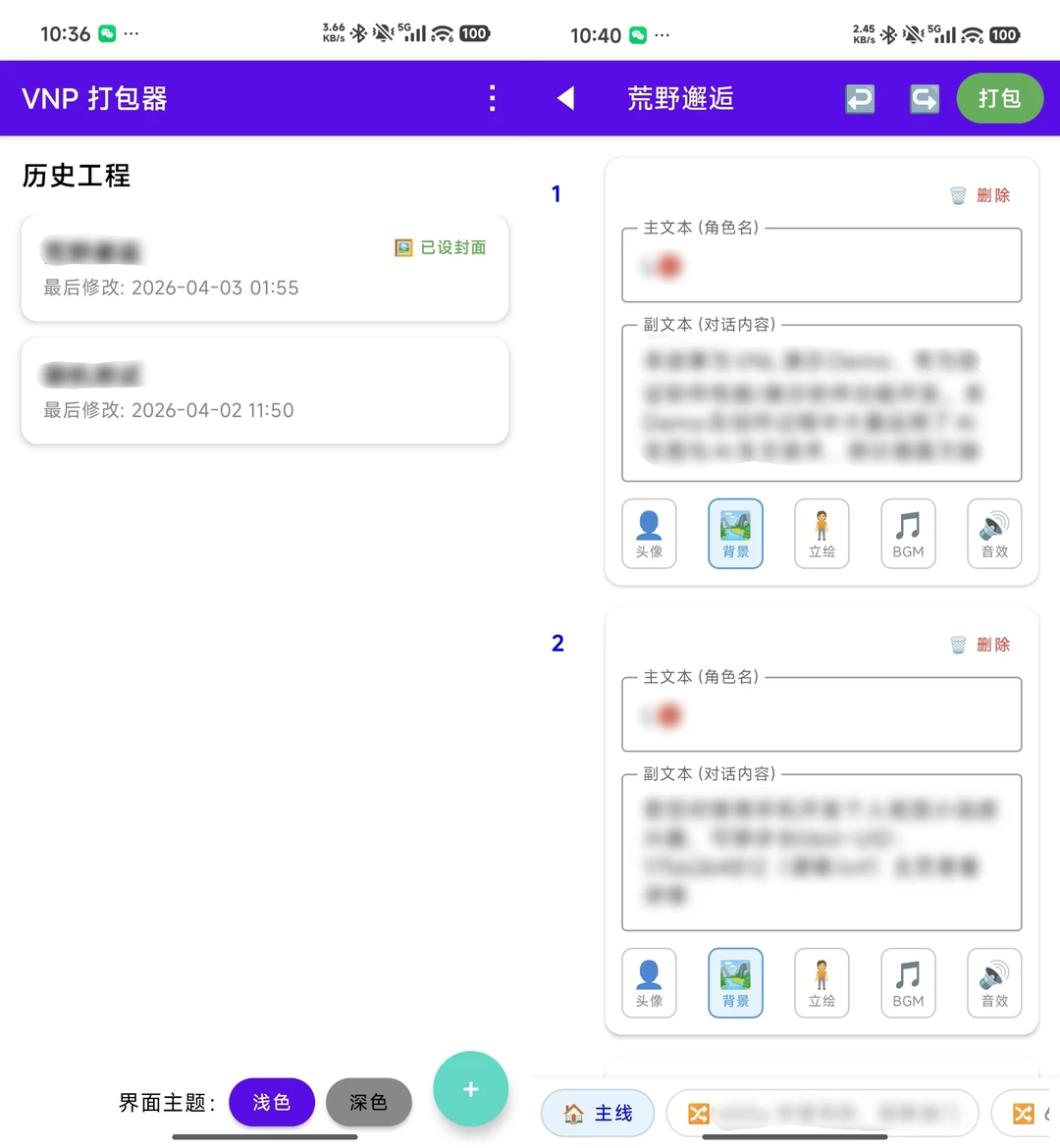Image resolution: width=1060 pixels, height=1148 pixels.
Task: Edit the 主文本 (角色名) field in card 1
Action: [821, 266]
